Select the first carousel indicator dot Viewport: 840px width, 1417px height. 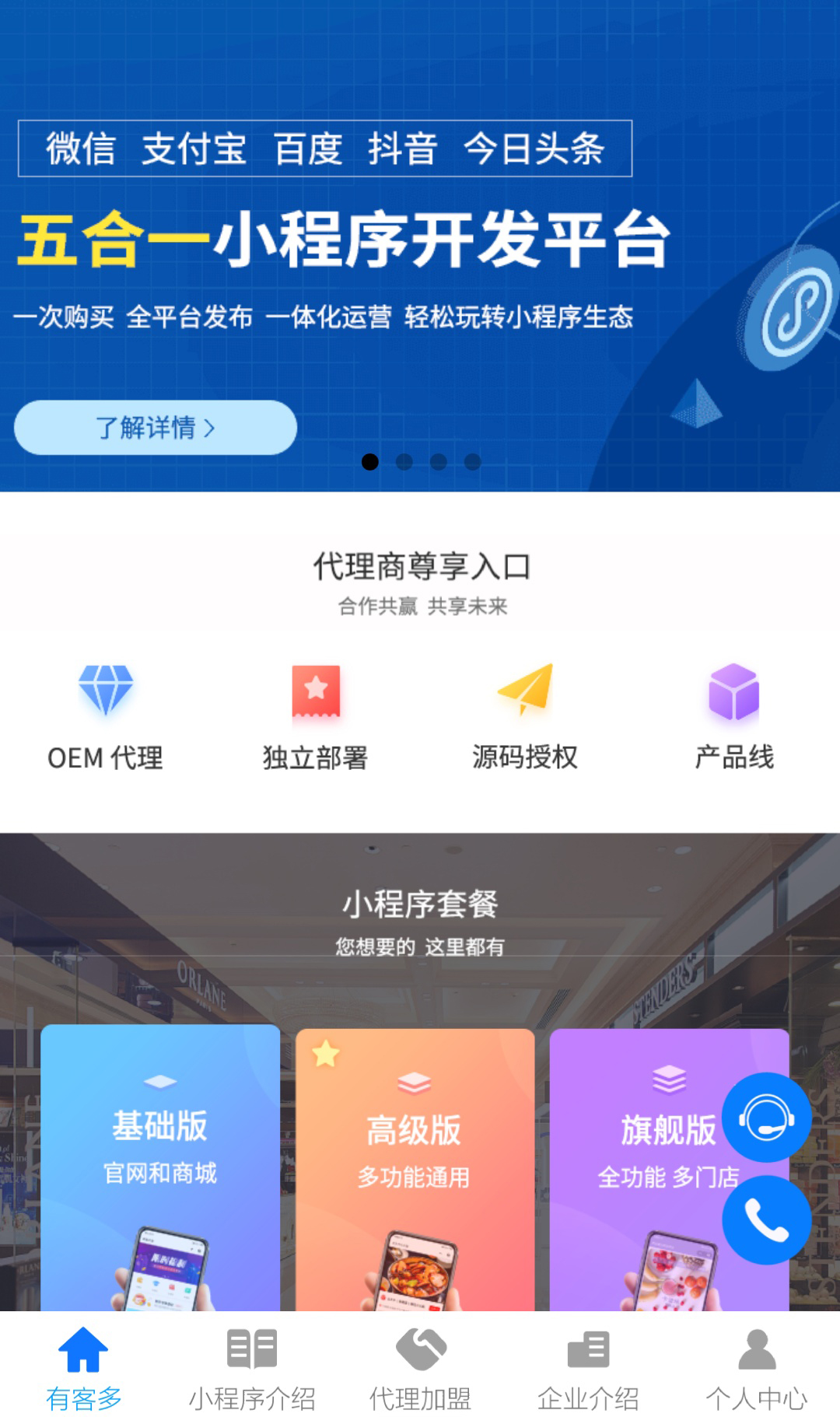371,462
